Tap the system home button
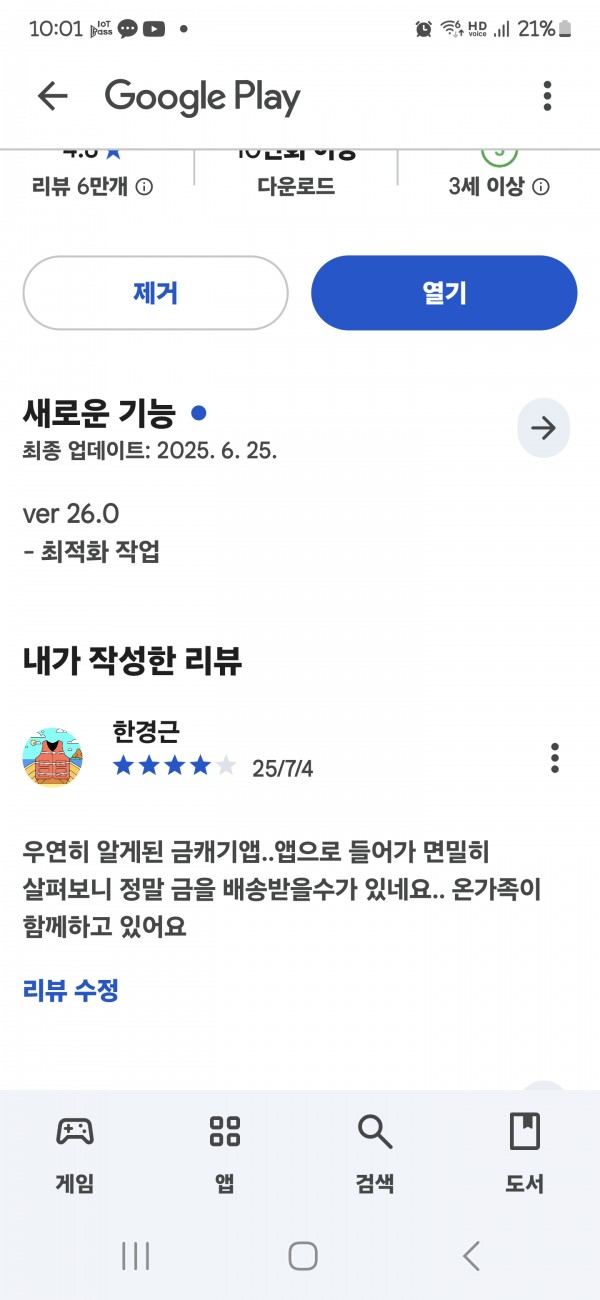This screenshot has width=600, height=1300. click(x=302, y=1256)
